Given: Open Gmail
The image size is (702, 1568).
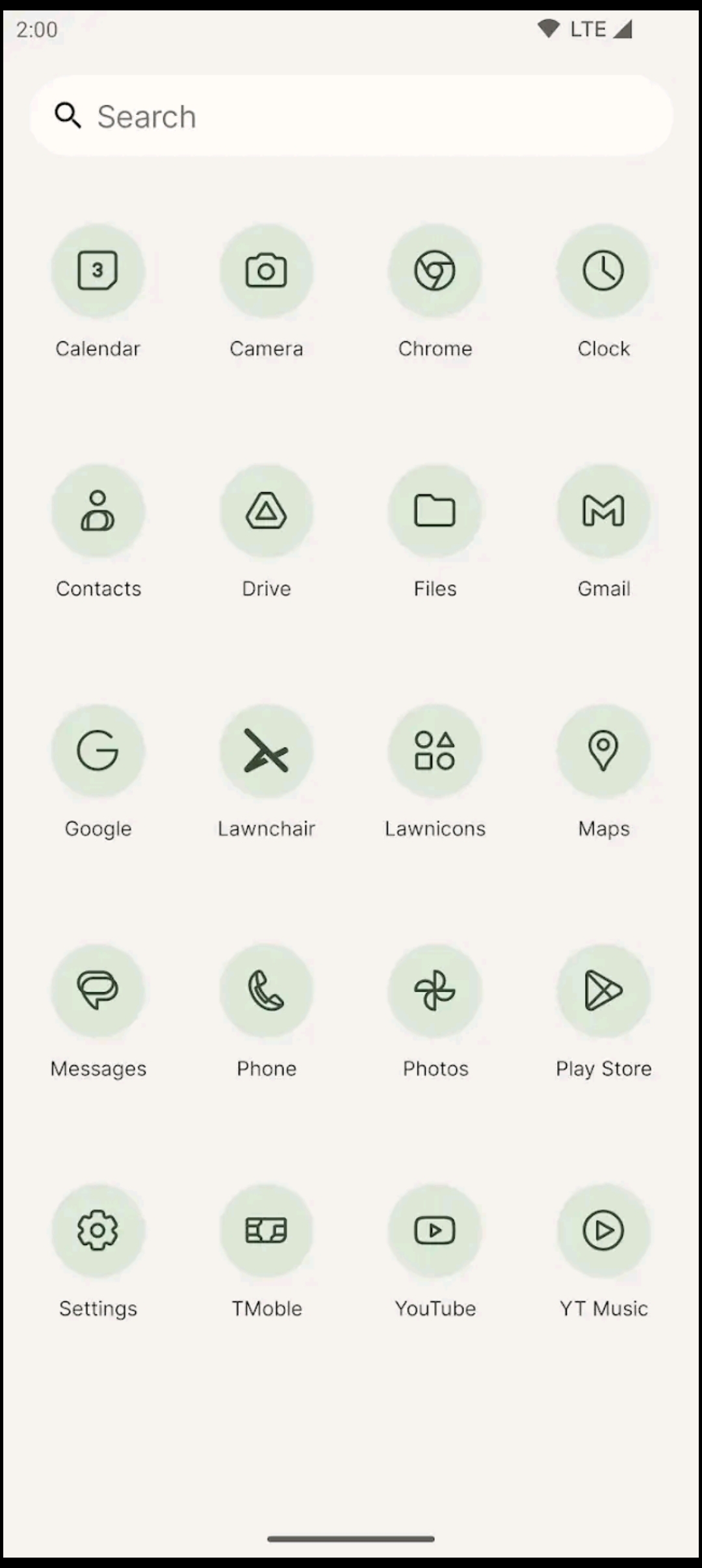Looking at the screenshot, I should click(603, 511).
